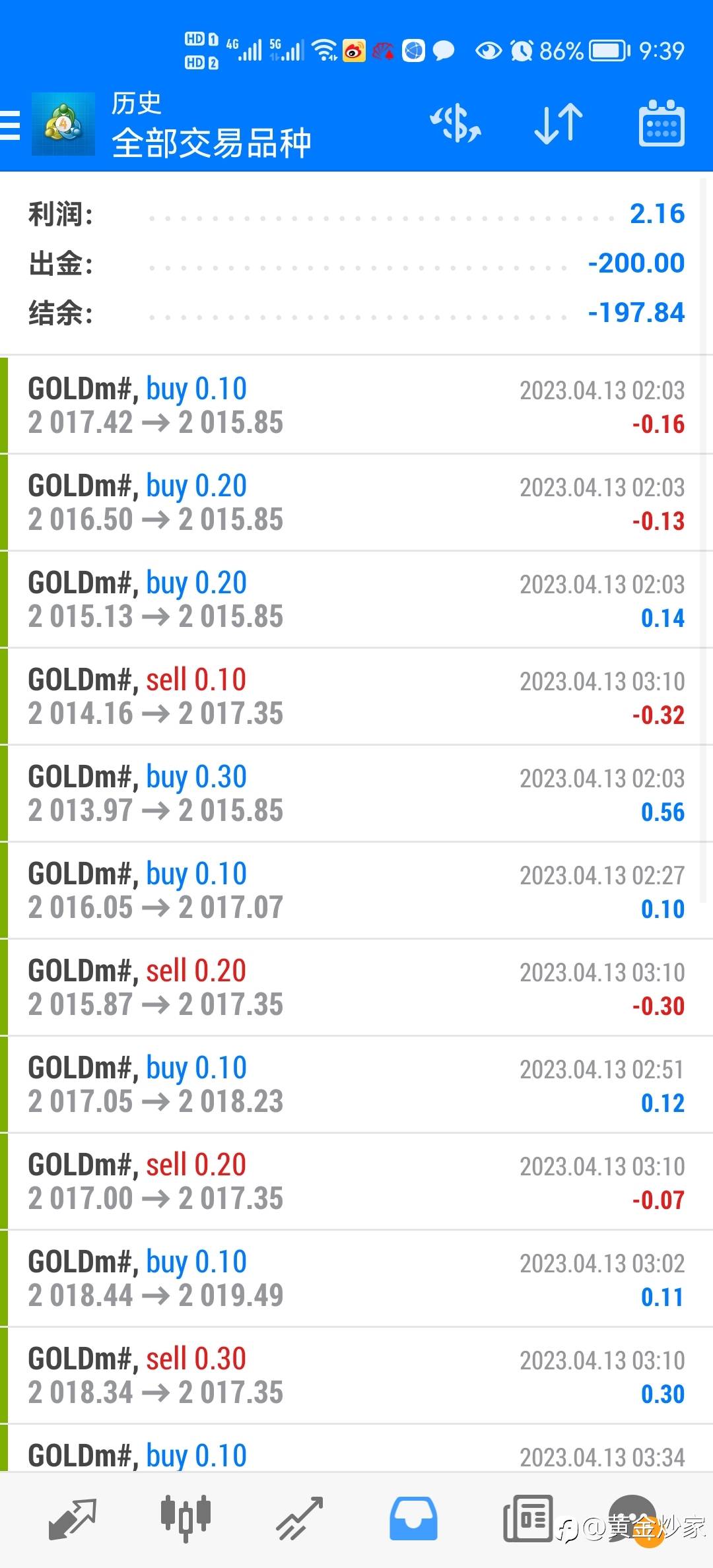713x1568 pixels.
Task: Open buy 0.10 trade at 2017.42
Action: click(356, 405)
